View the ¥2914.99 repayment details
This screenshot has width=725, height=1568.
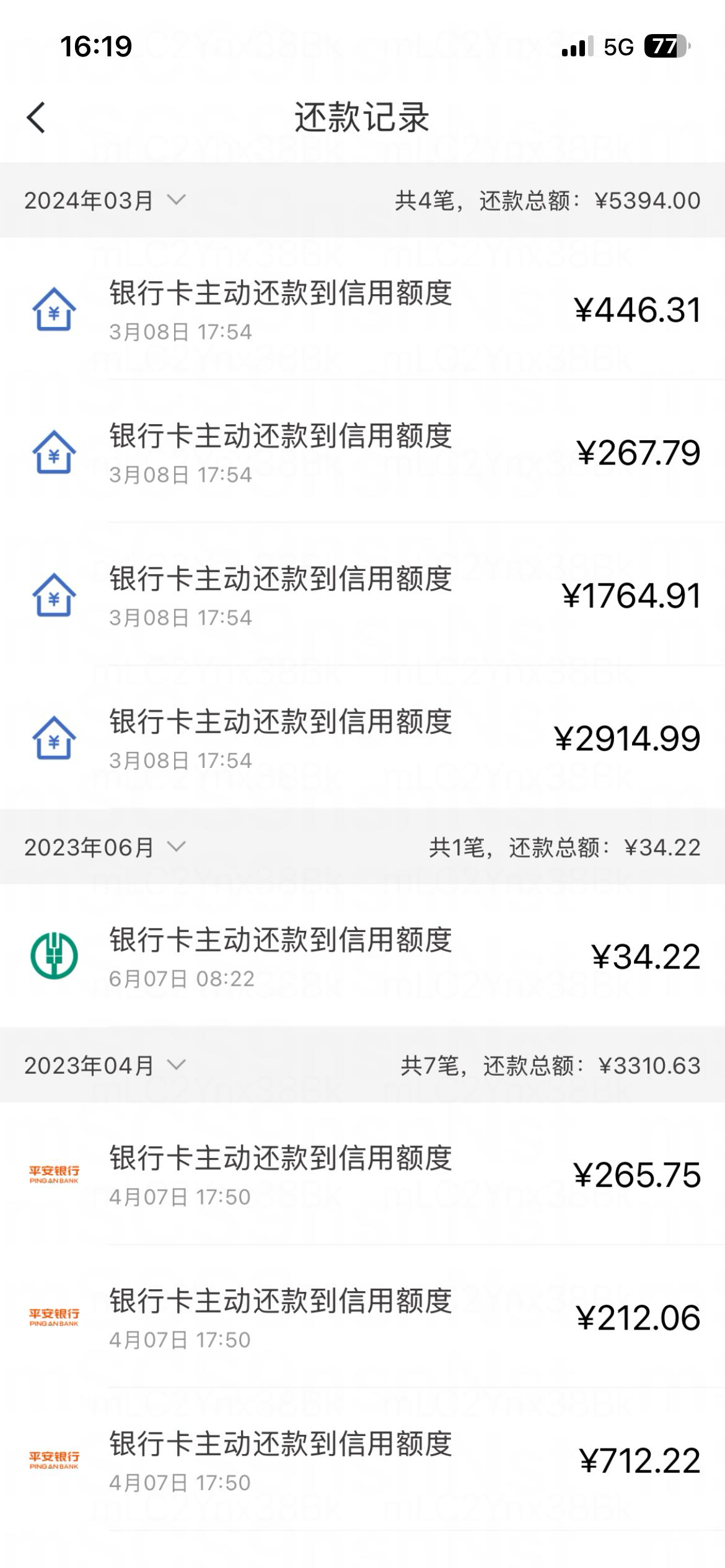(x=362, y=738)
